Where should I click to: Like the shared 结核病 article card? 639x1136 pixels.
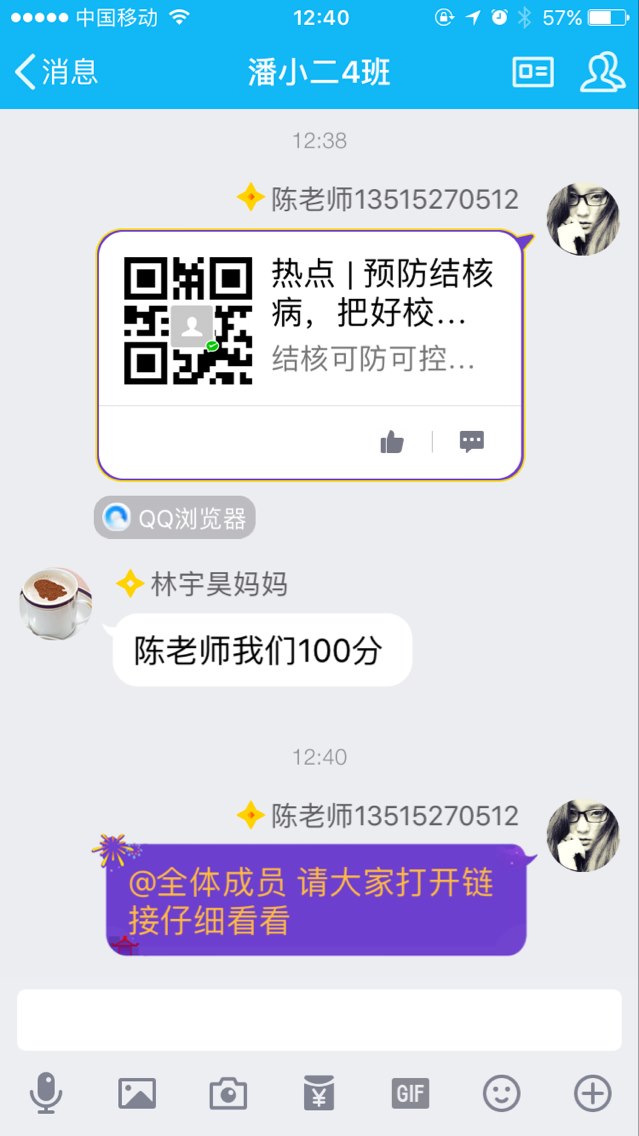[x=392, y=442]
